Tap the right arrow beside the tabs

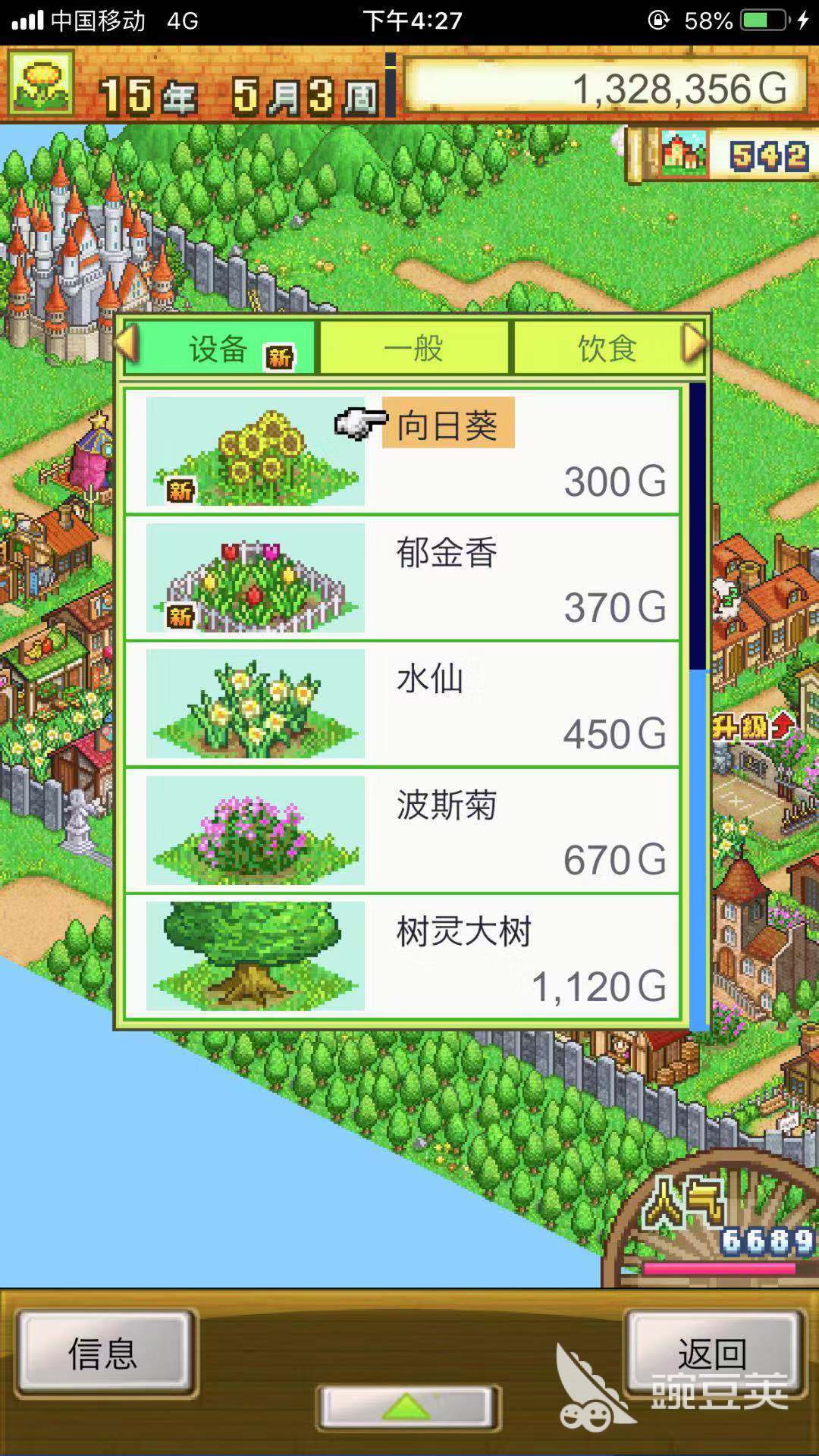coord(695,344)
